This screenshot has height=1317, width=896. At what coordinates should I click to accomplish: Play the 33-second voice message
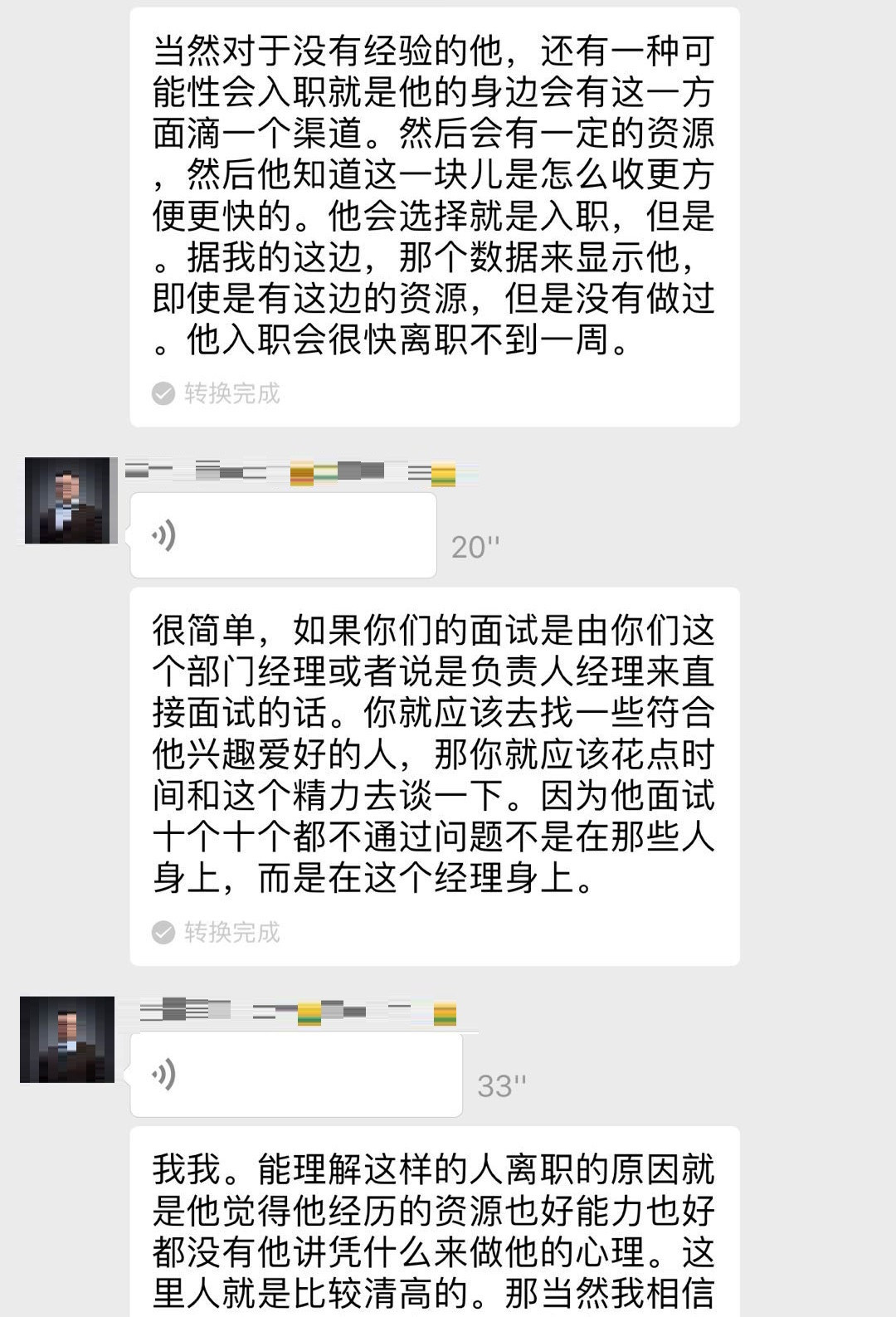(x=295, y=1075)
